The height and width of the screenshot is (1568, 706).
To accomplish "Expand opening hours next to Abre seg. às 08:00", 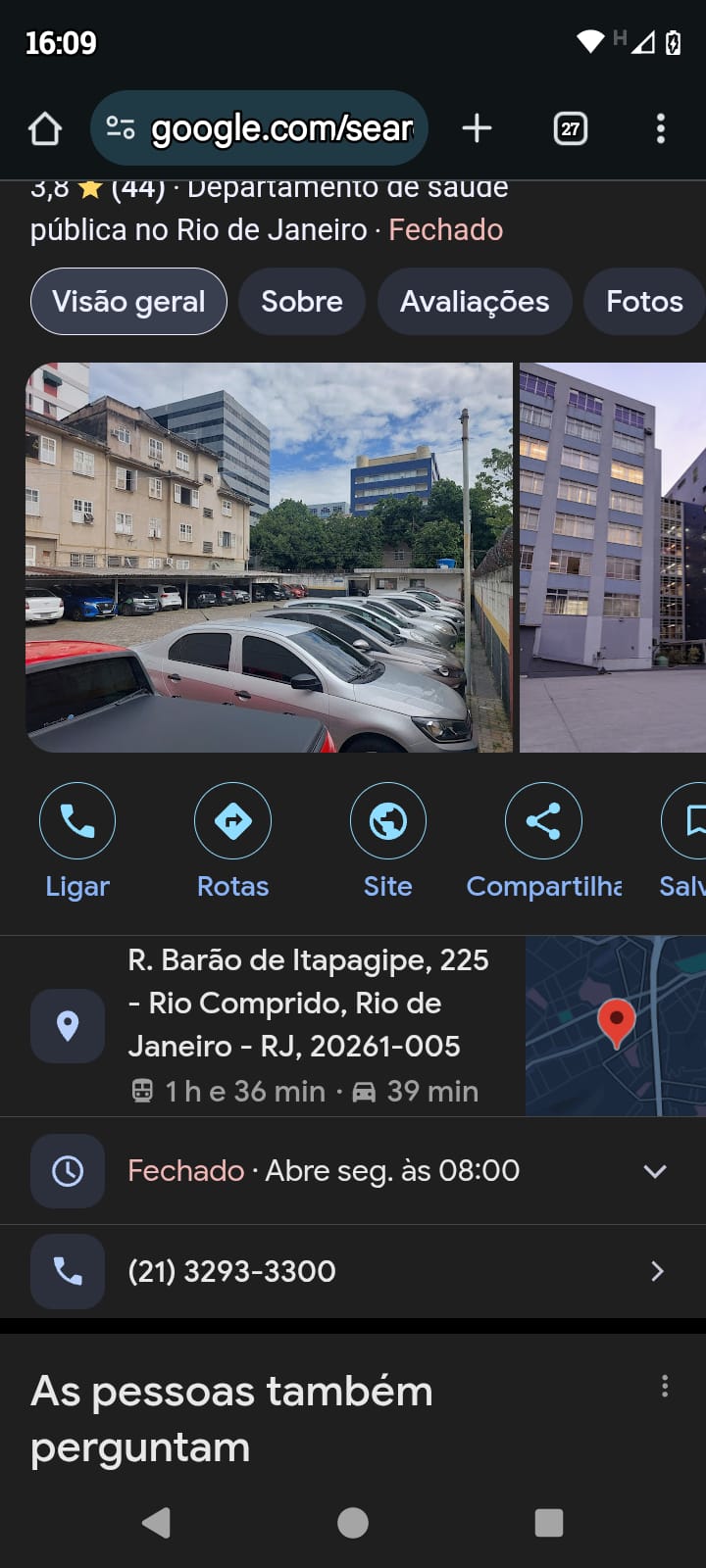I will [x=654, y=1171].
